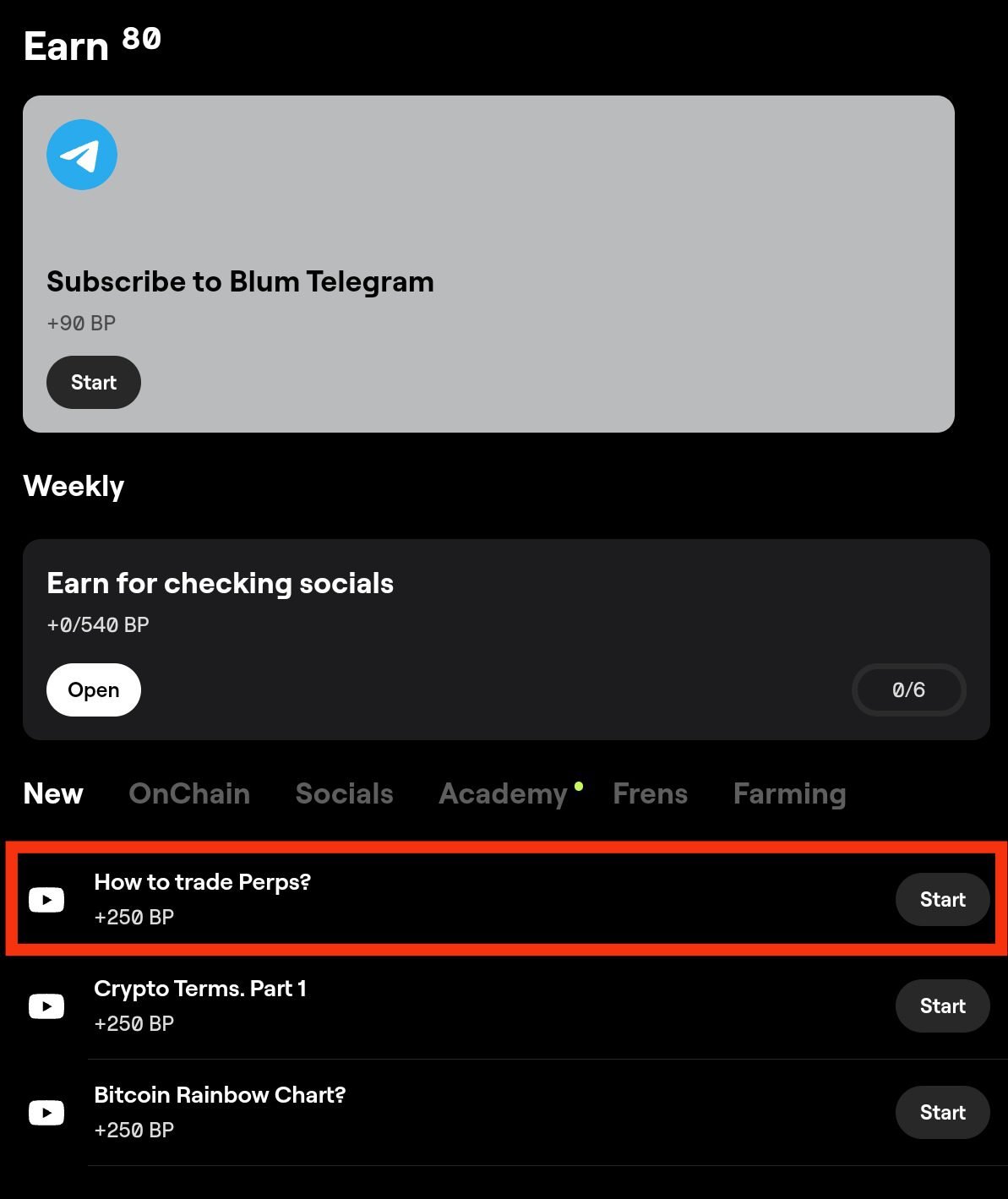Click the plane symbol inside the Telegram badge
This screenshot has width=1008, height=1199.
tap(81, 154)
